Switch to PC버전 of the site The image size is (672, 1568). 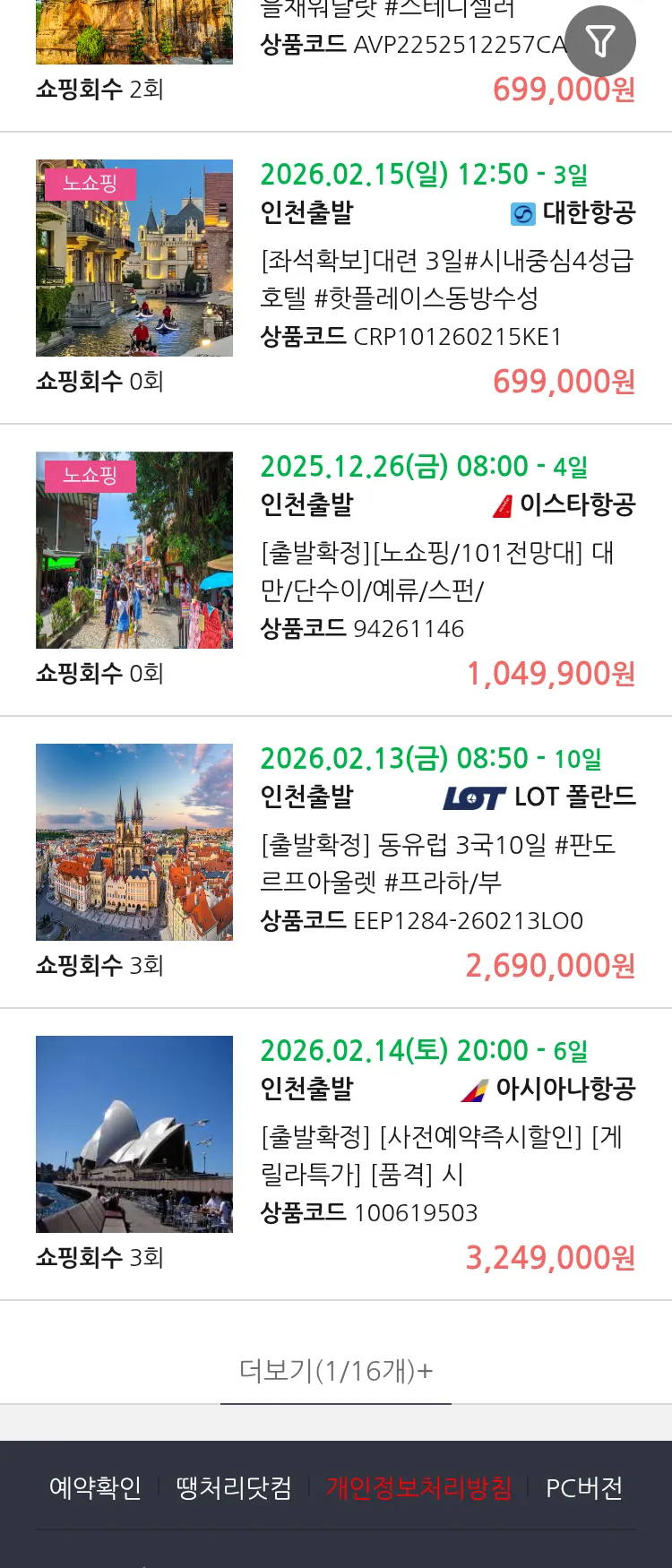pyautogui.click(x=584, y=1488)
